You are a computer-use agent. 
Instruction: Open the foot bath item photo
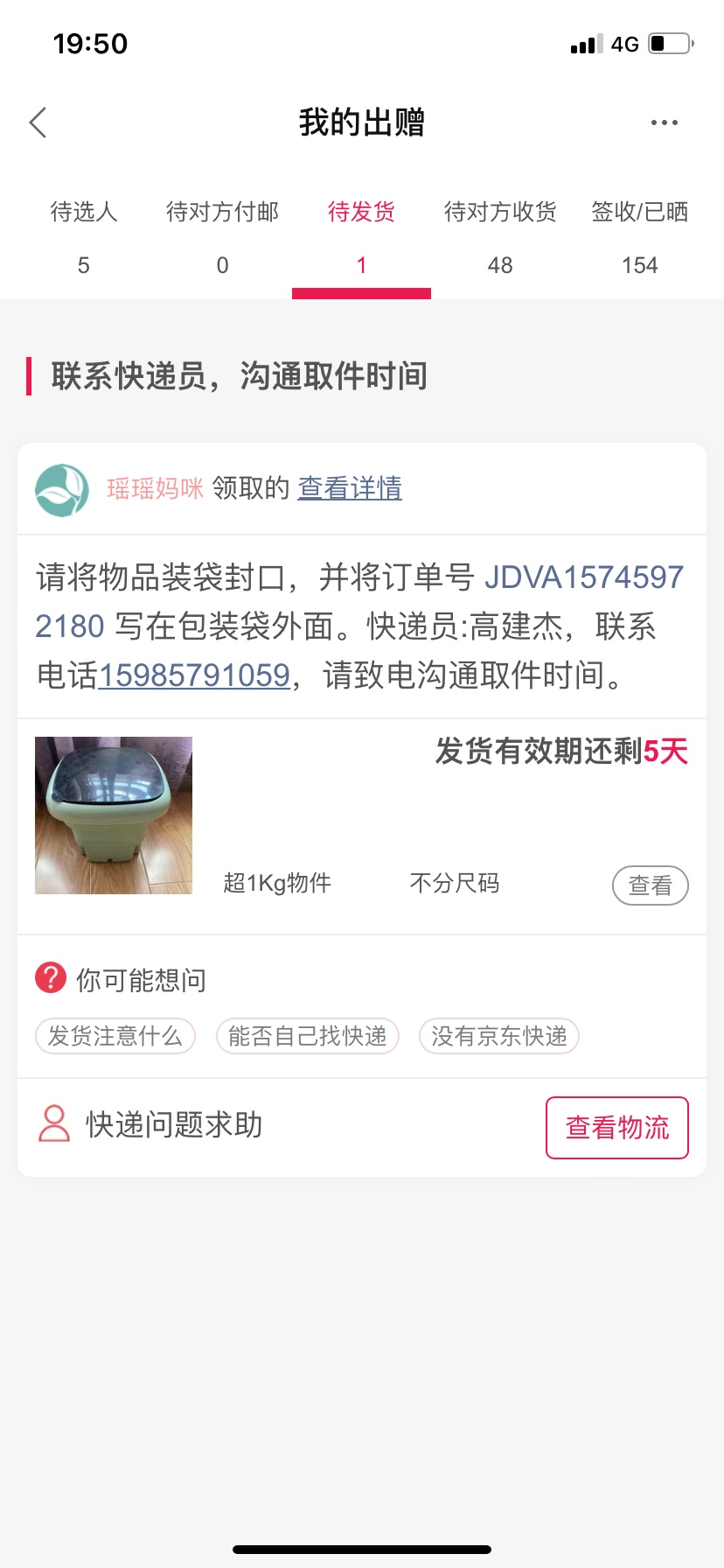114,815
